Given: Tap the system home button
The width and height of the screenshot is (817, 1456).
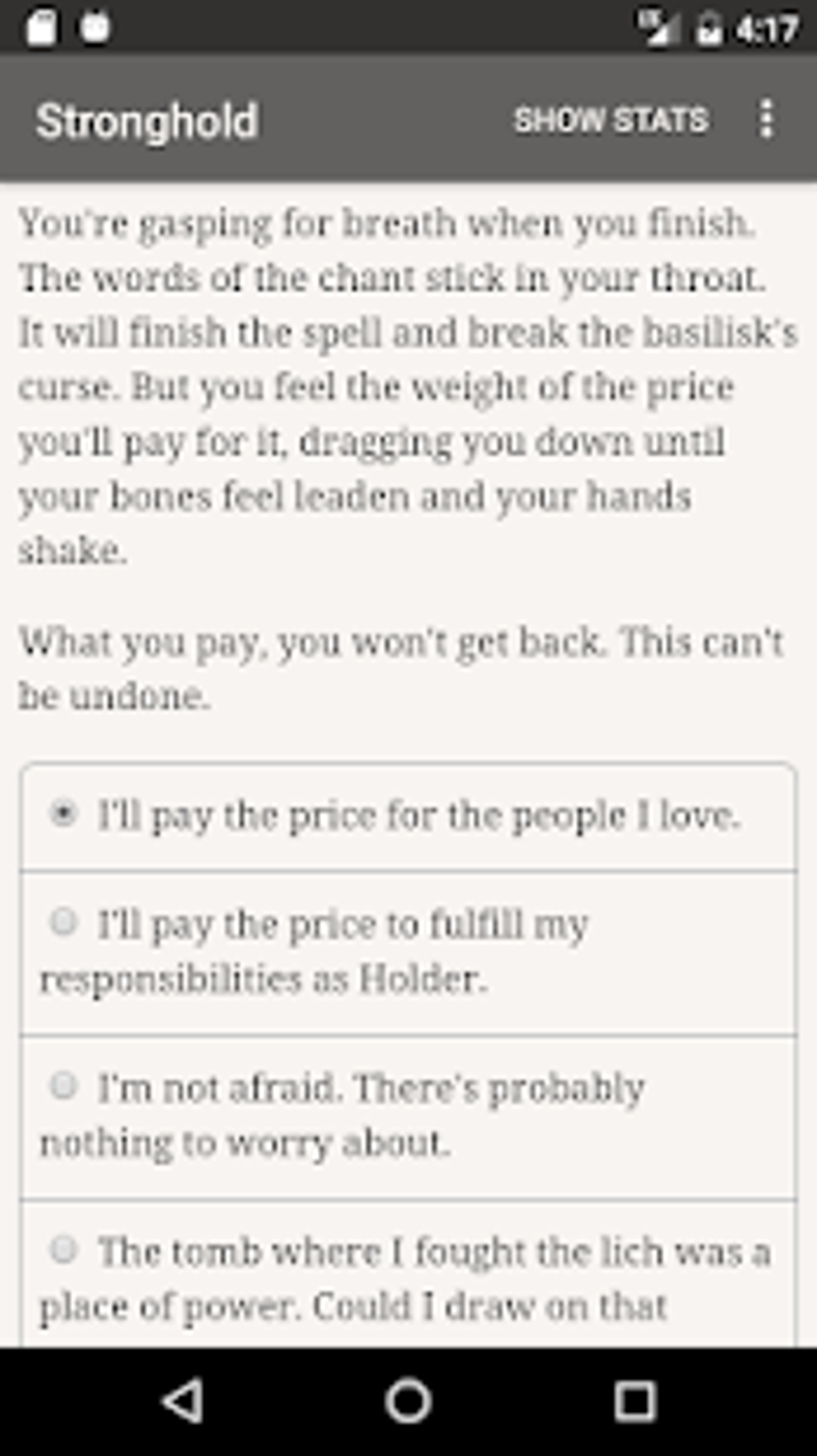Looking at the screenshot, I should click(x=408, y=1402).
